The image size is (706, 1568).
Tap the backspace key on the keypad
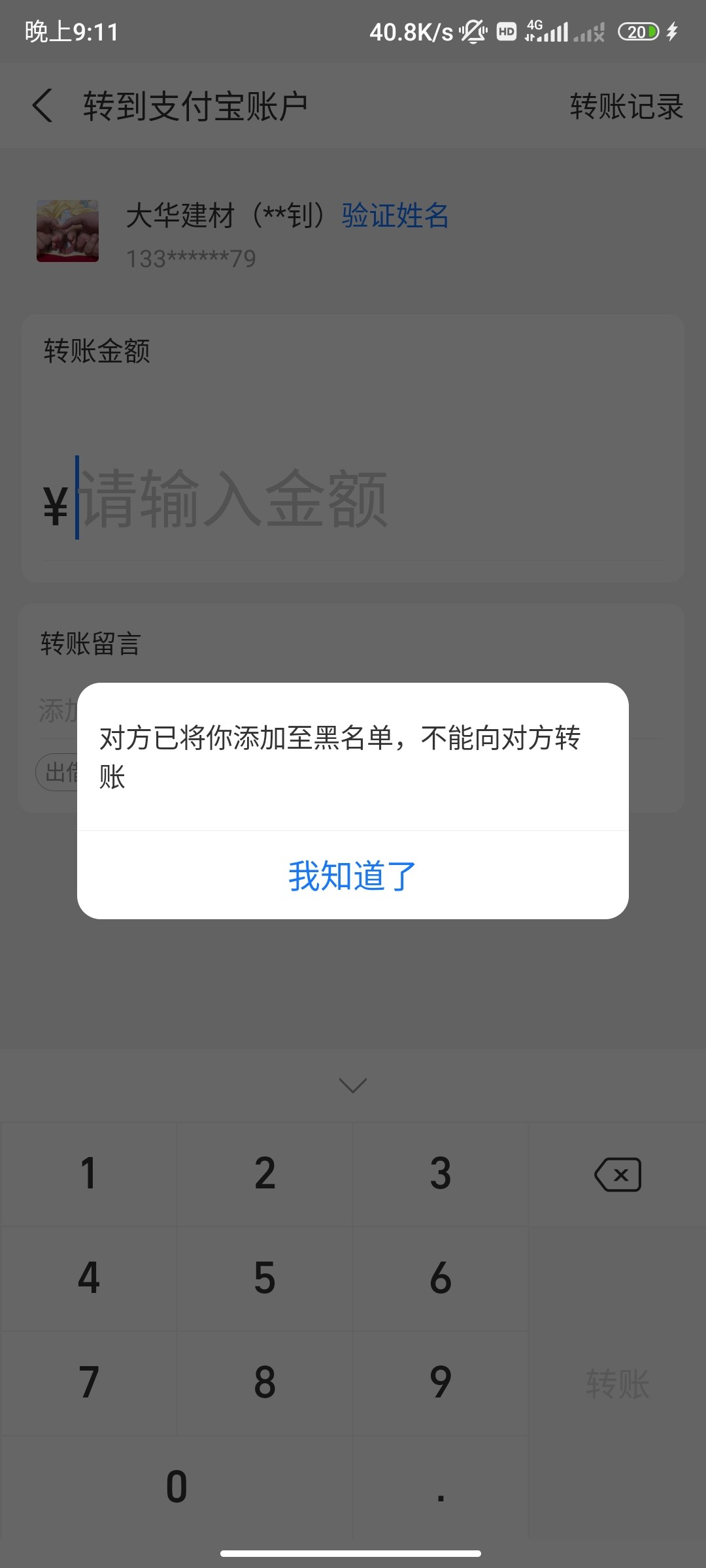tap(617, 1175)
